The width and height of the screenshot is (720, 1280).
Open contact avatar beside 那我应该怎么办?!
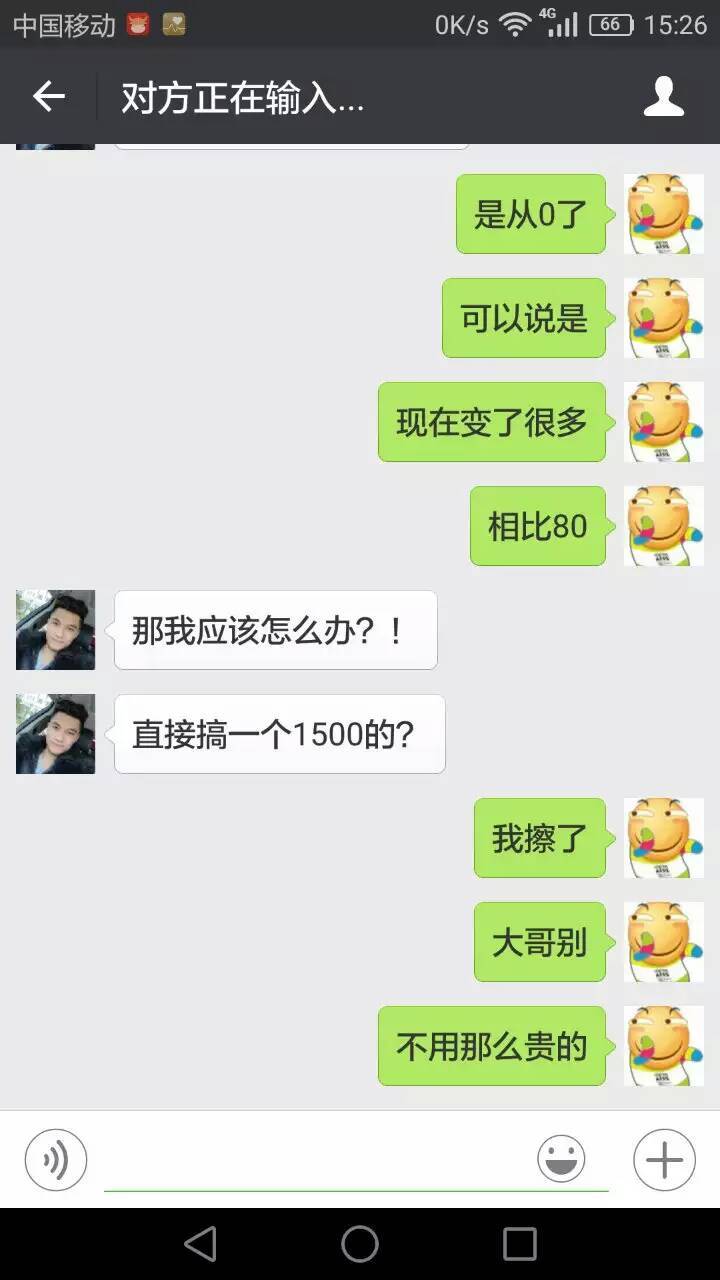(x=56, y=630)
